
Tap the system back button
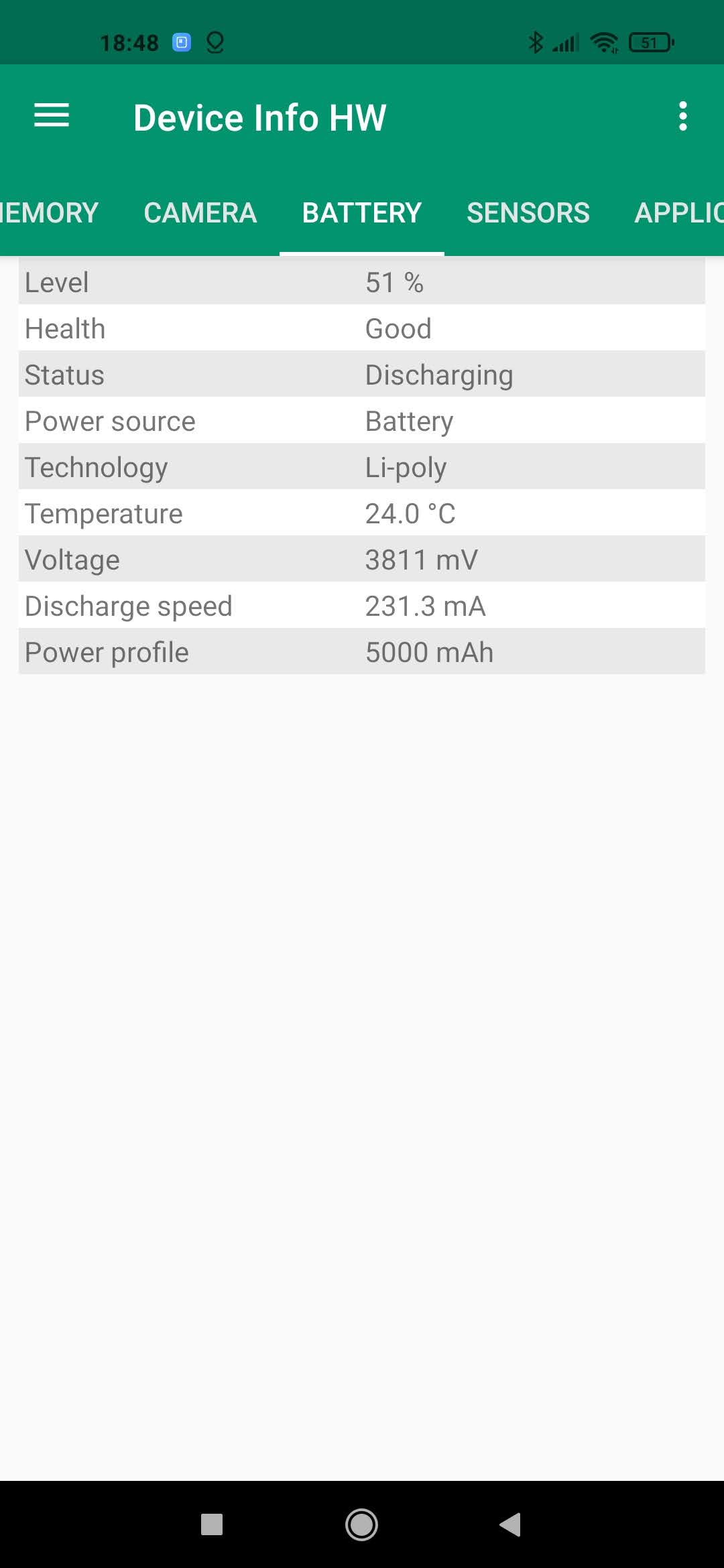511,1524
